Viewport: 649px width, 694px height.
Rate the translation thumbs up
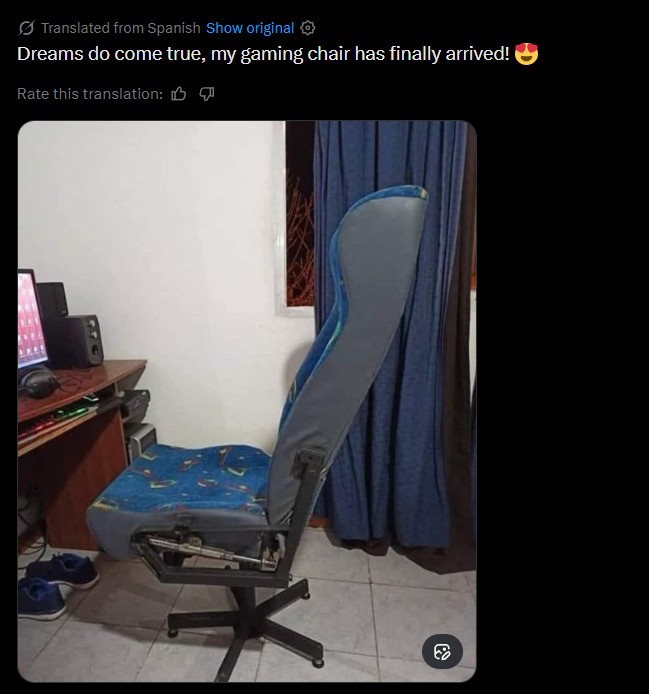point(179,94)
